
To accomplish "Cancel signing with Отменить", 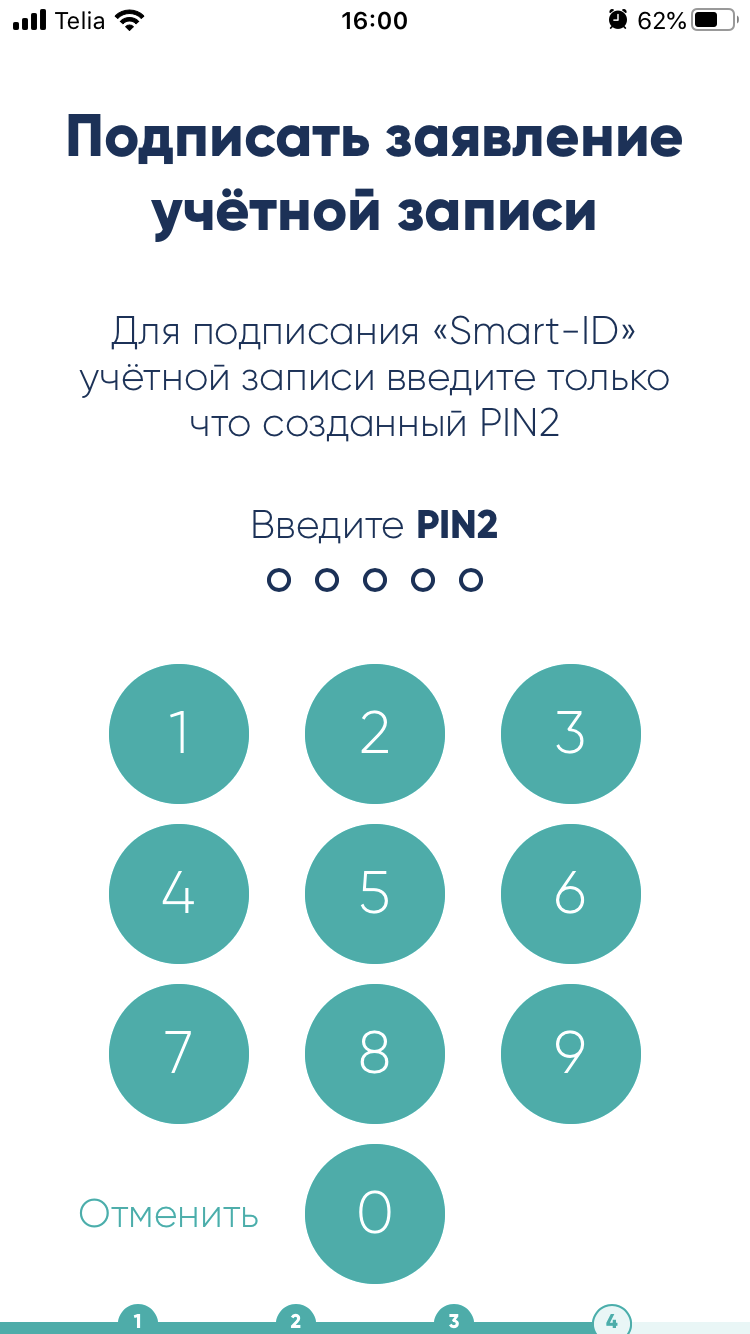I will (x=169, y=1215).
